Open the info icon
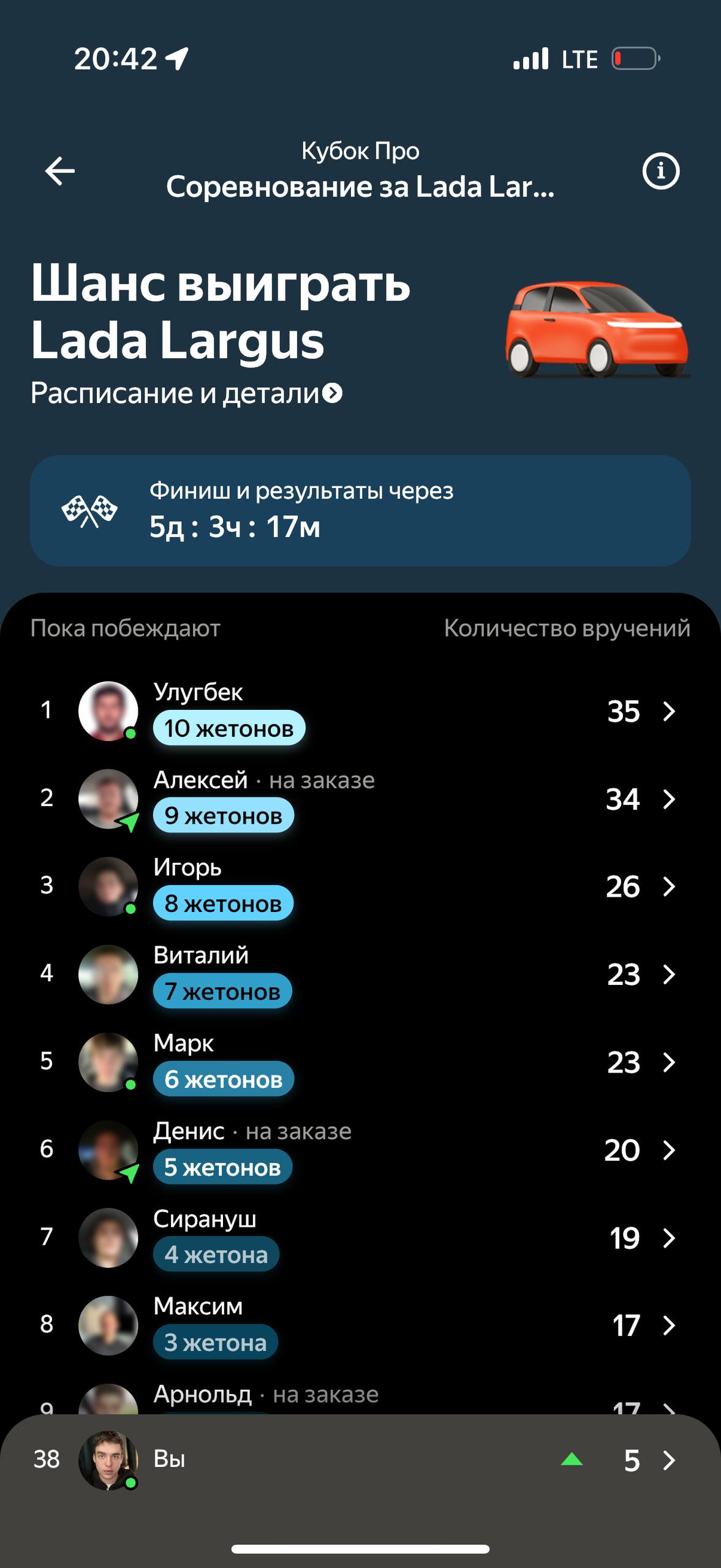The width and height of the screenshot is (721, 1568). [x=660, y=171]
